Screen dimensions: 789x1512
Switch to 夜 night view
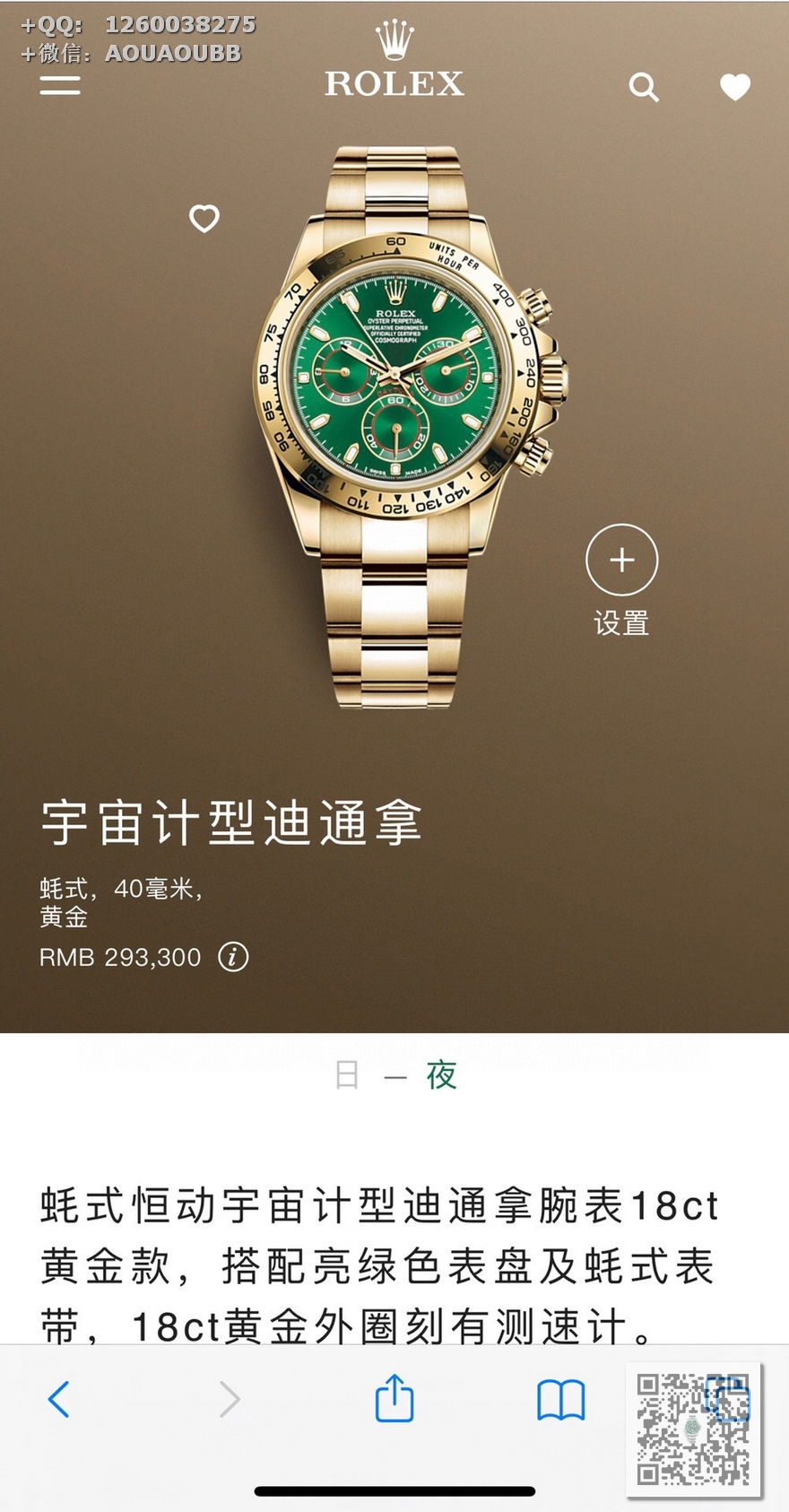(441, 1074)
